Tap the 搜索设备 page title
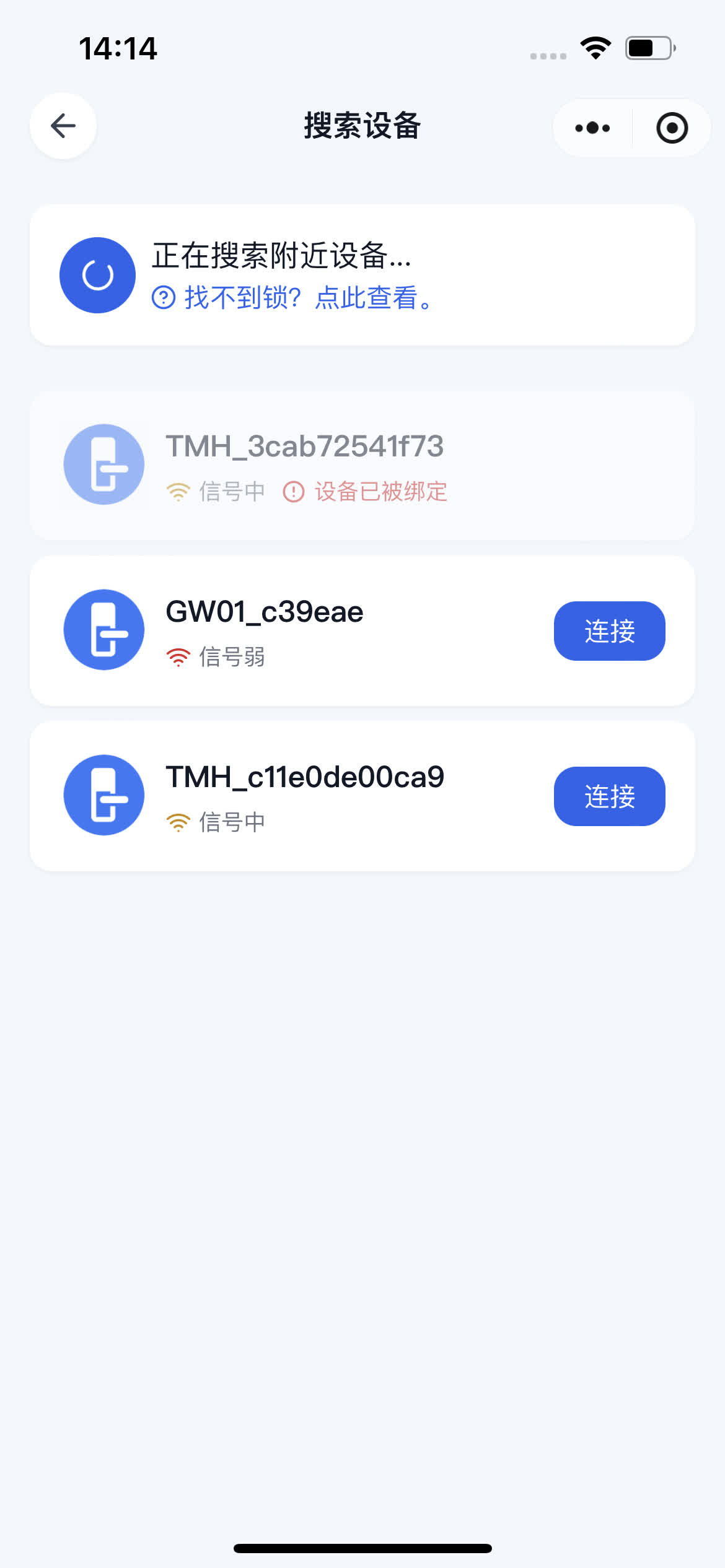725x1568 pixels. pos(362,127)
